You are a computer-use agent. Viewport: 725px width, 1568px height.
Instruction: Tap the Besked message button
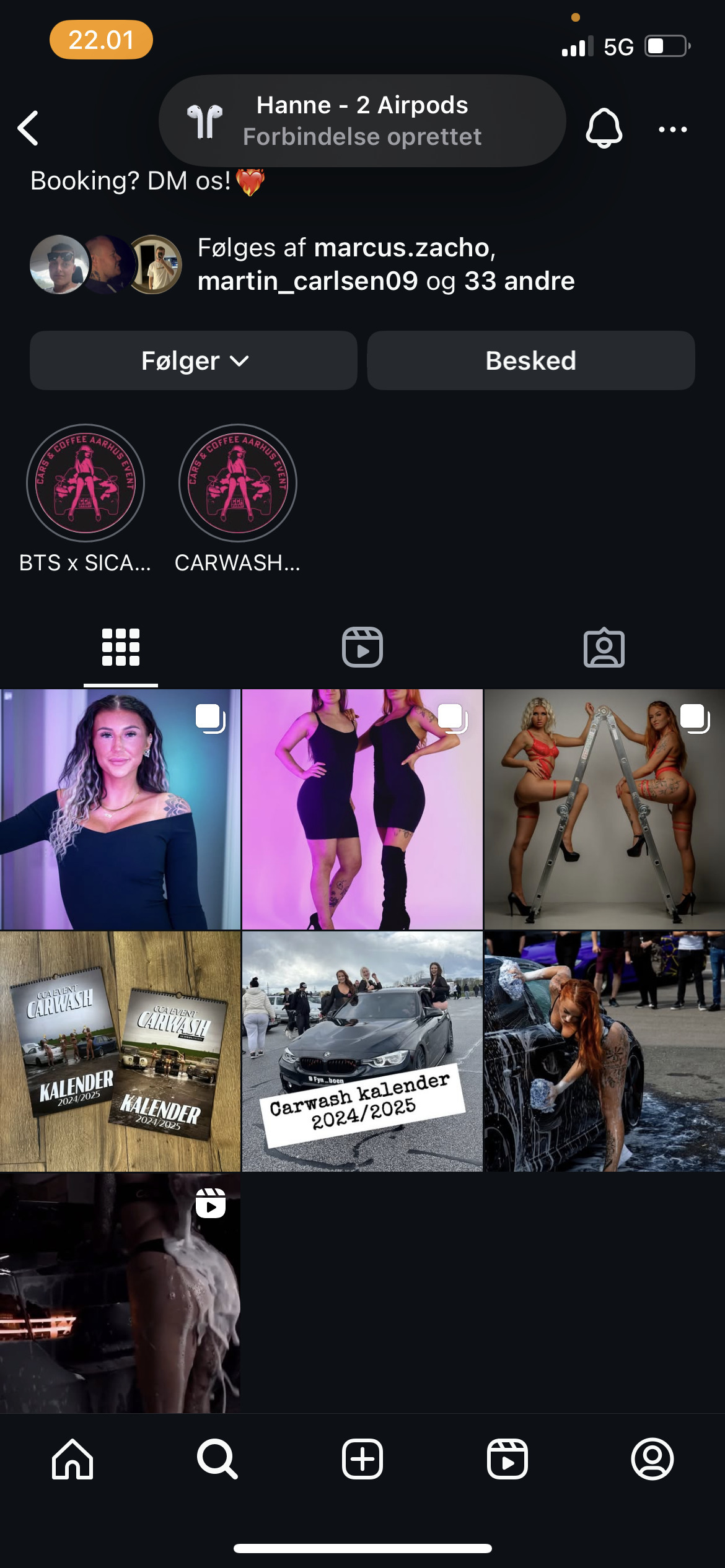click(530, 360)
